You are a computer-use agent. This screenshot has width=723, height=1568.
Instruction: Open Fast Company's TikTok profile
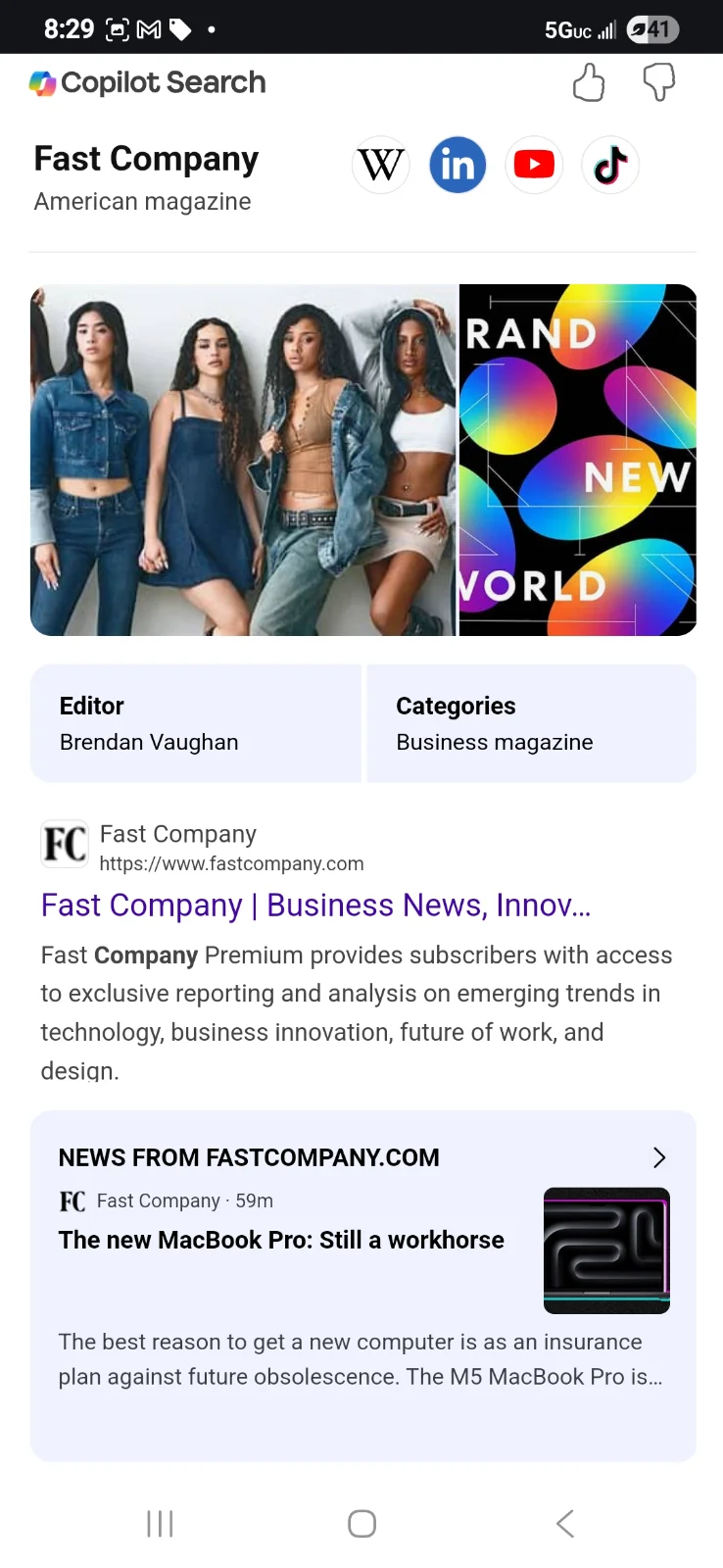[x=610, y=165]
